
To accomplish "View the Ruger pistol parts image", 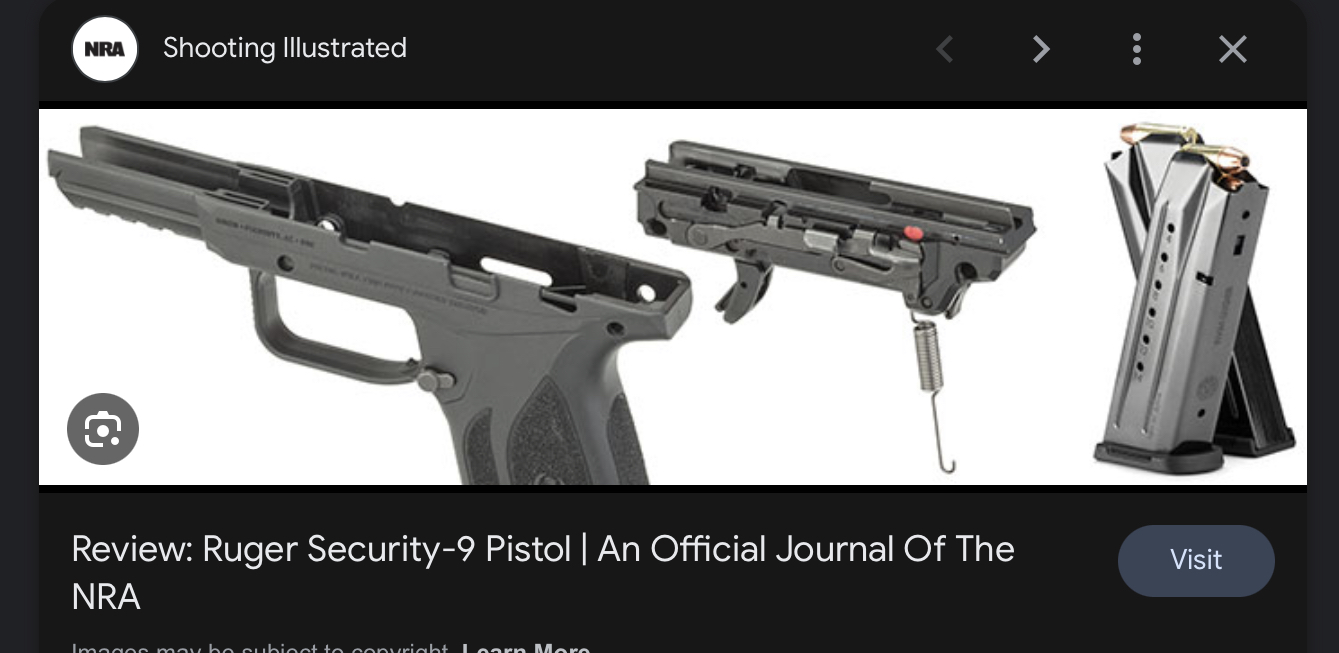I will coord(672,297).
